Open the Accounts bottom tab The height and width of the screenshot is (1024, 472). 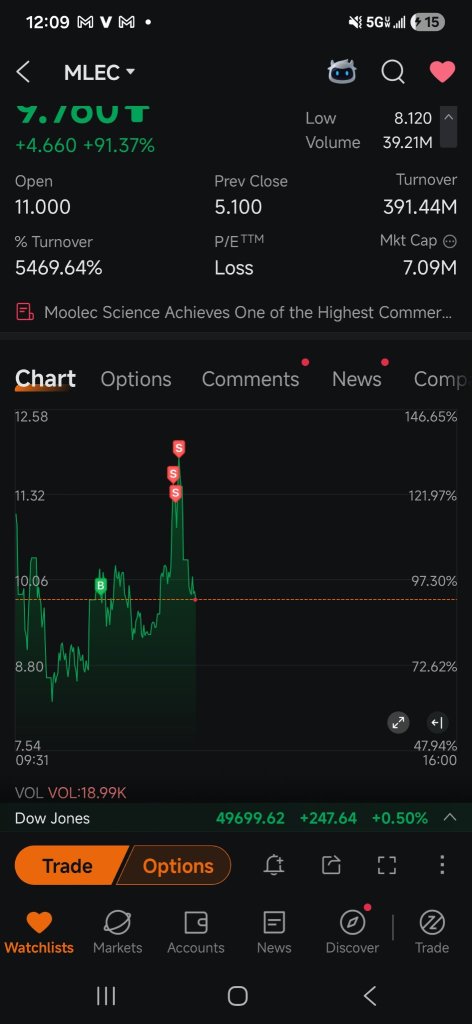(x=195, y=933)
